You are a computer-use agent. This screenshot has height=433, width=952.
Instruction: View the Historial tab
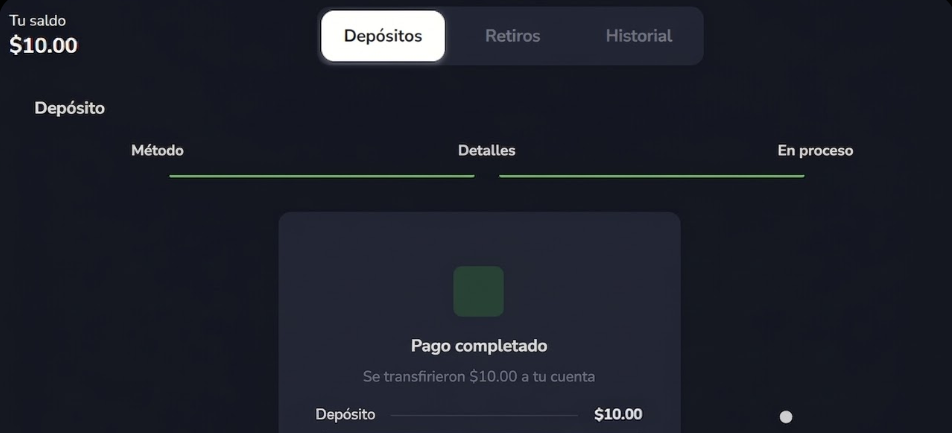(638, 36)
